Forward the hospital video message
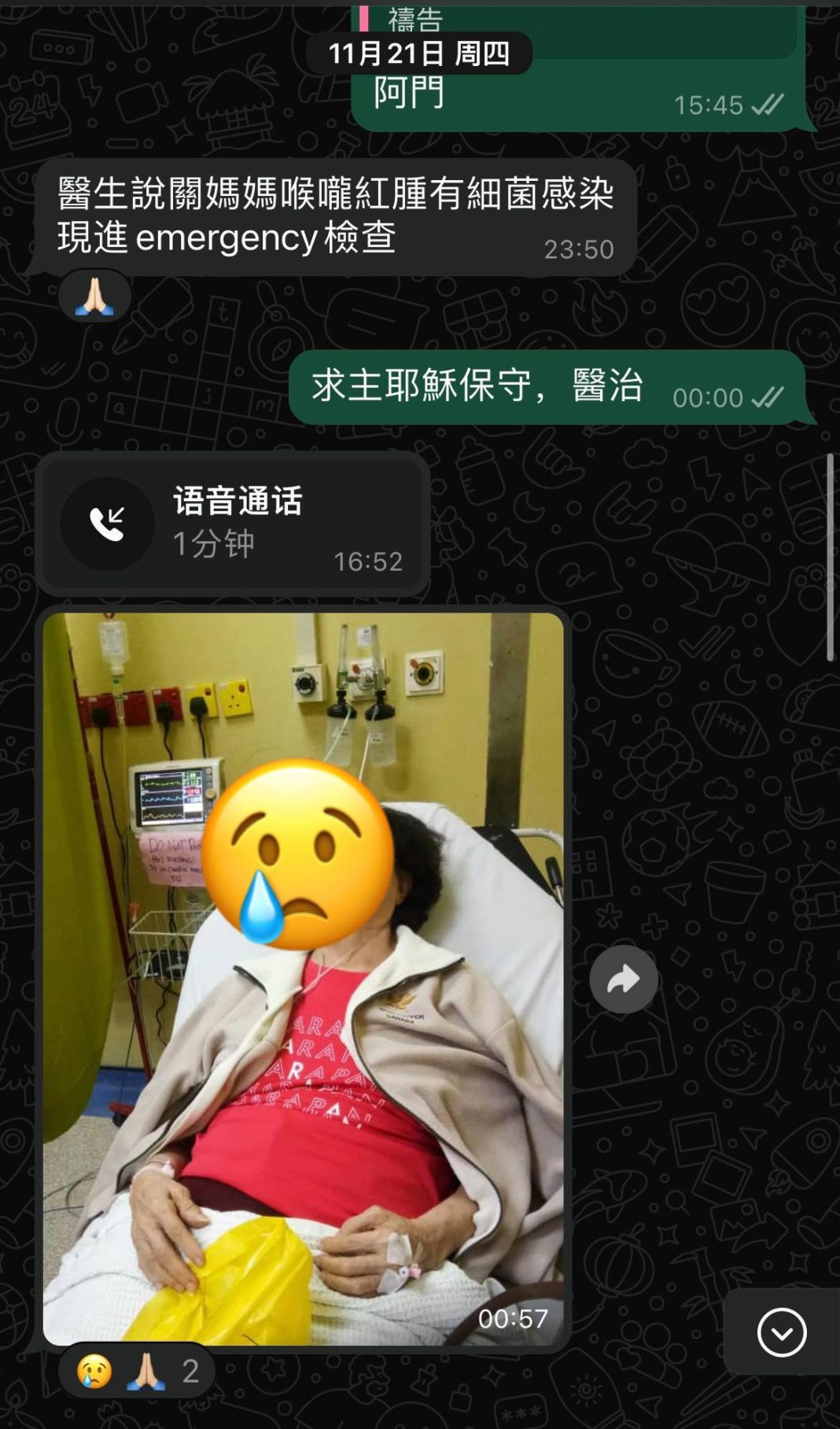 click(624, 979)
